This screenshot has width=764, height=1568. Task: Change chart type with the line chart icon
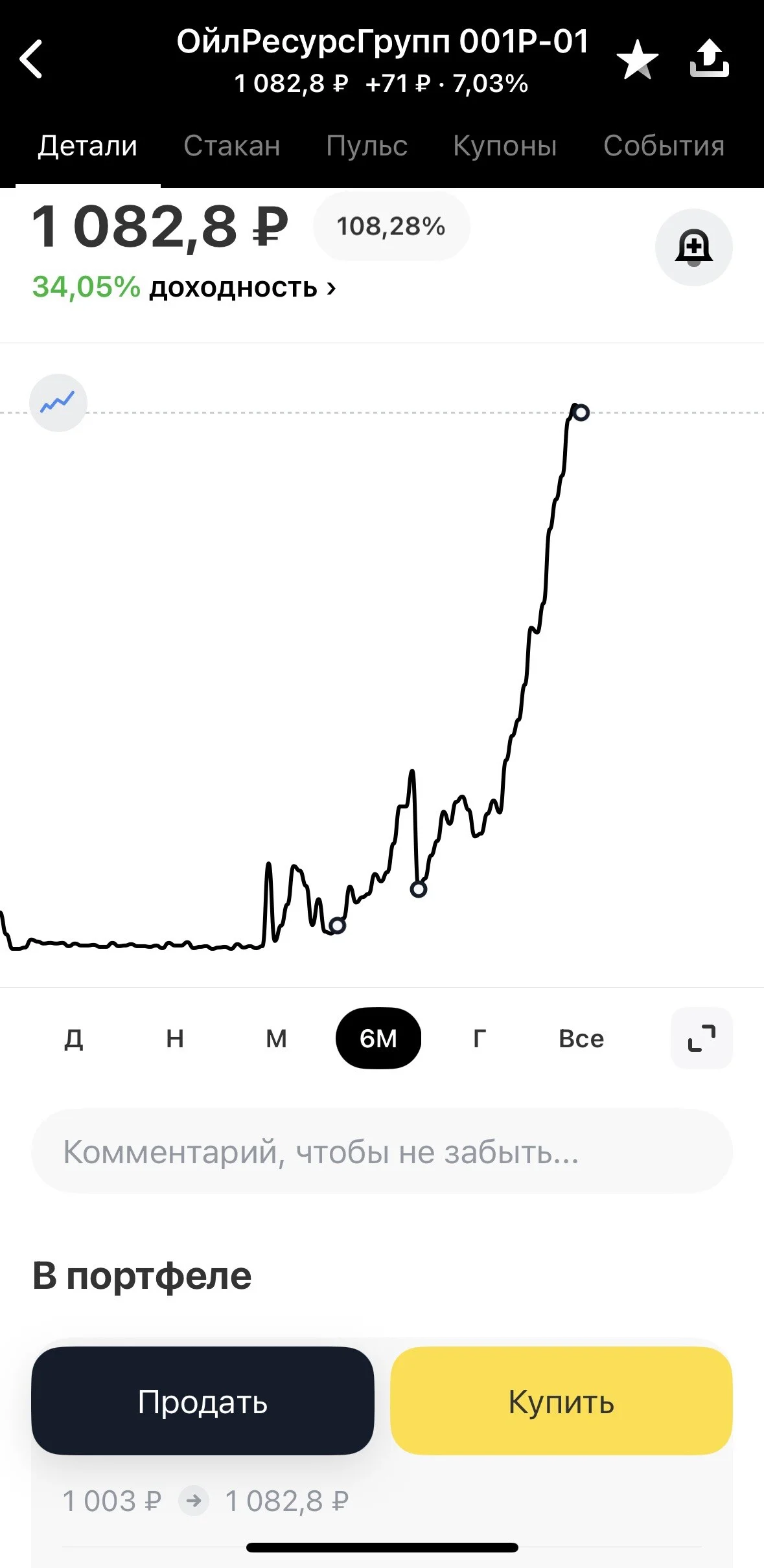pos(58,403)
